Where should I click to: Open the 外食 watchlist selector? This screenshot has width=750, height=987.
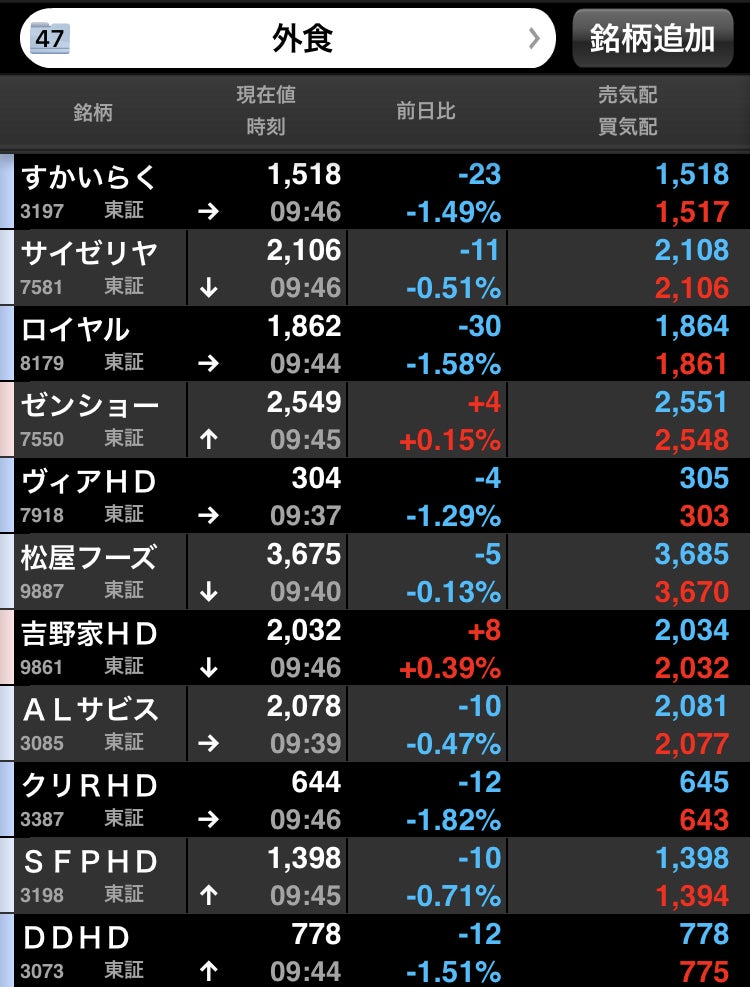click(x=288, y=39)
